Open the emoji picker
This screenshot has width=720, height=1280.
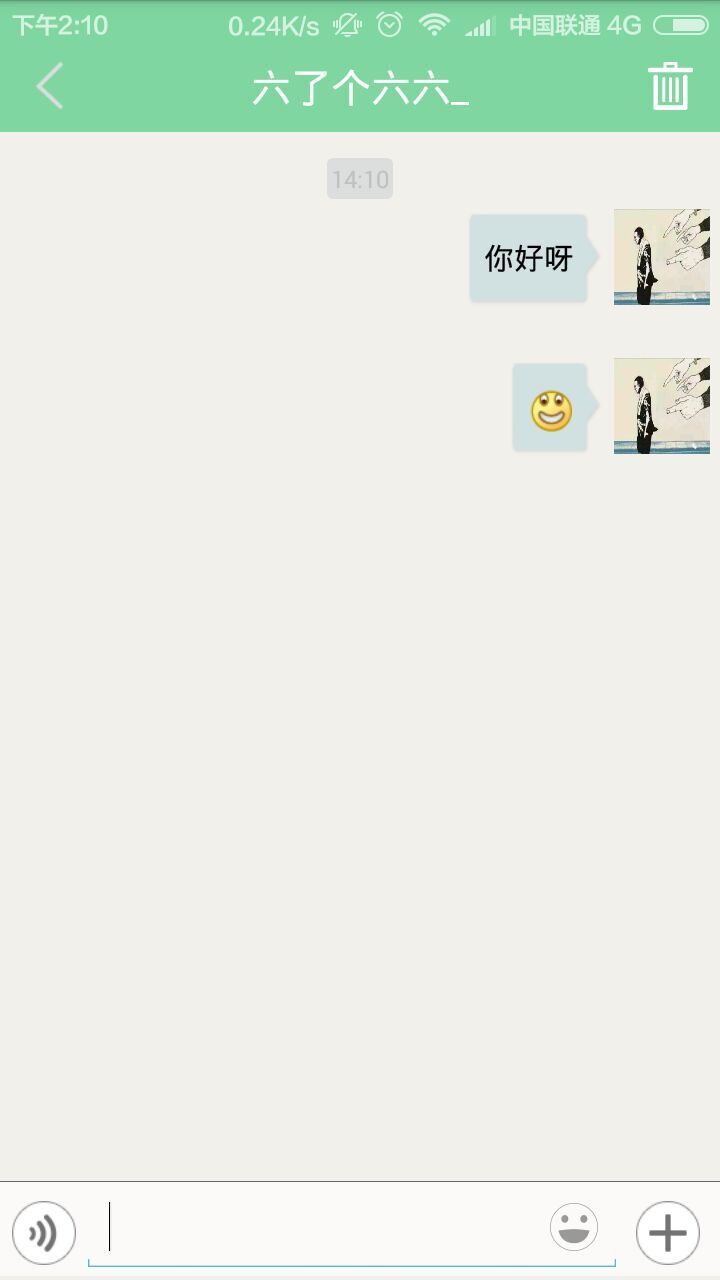(x=574, y=1227)
